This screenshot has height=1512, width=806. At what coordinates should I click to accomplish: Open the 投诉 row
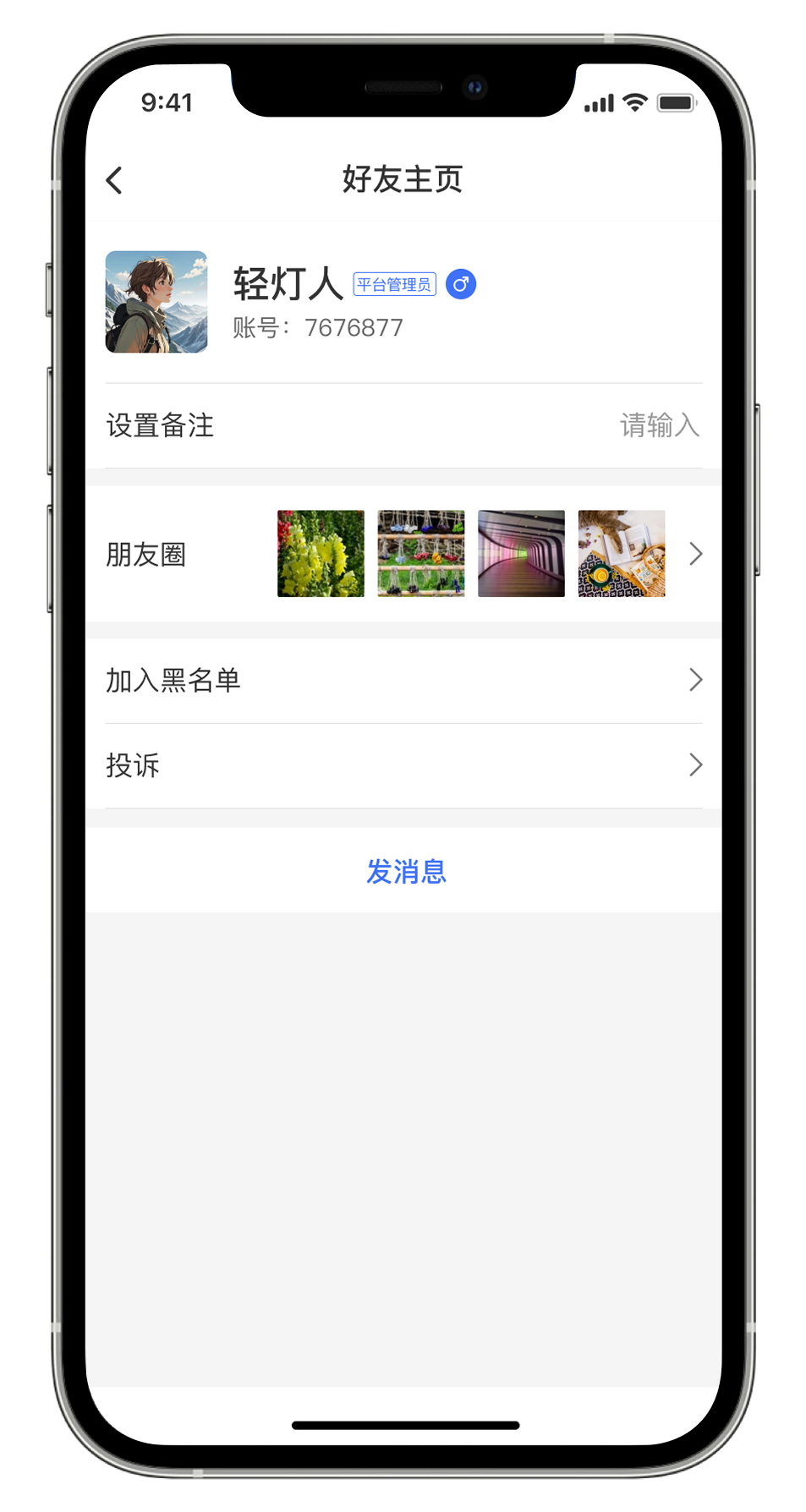403,765
